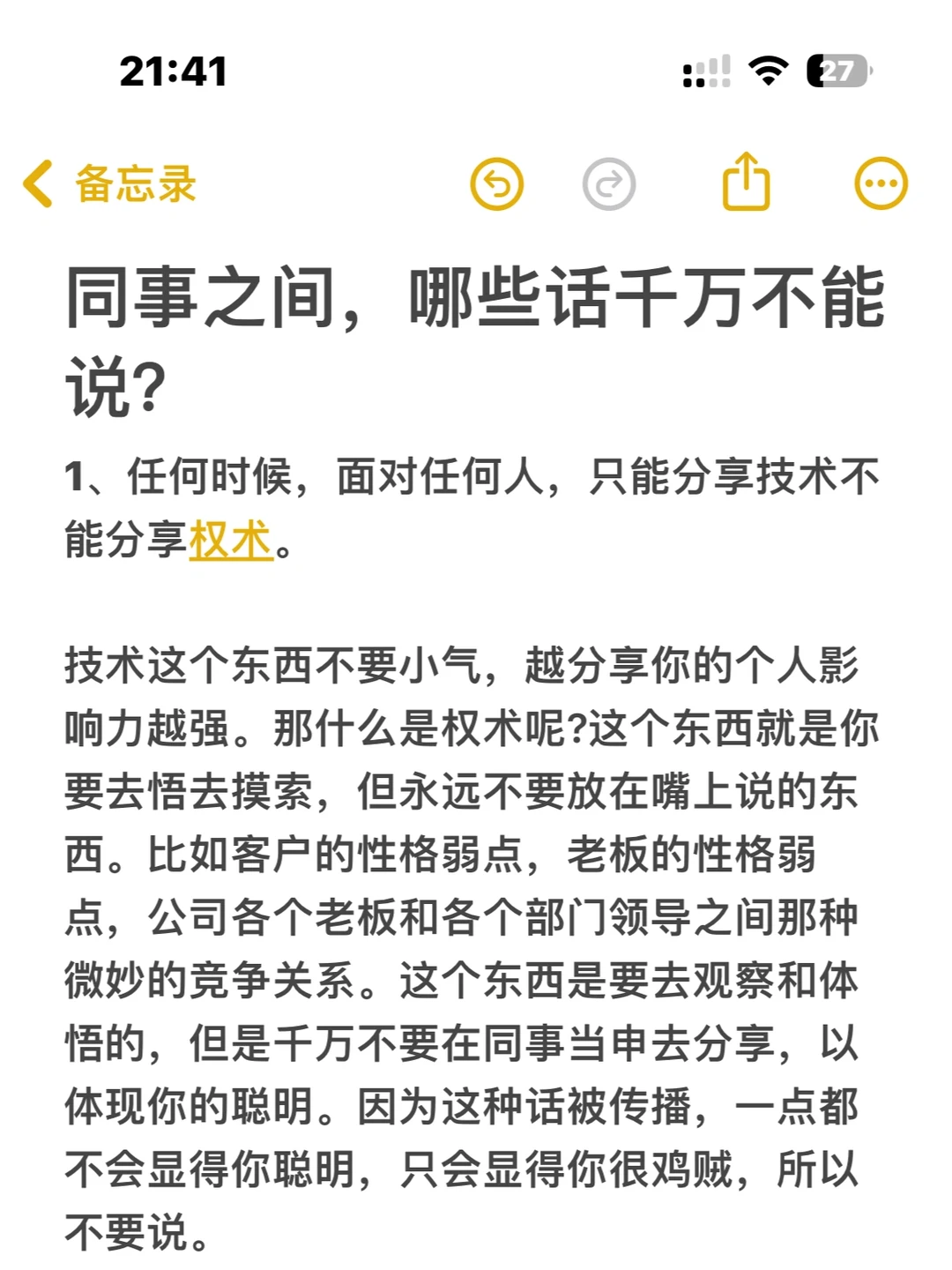Reveal sharing options from share button
Screen dimensions: 952x1270
pos(745,182)
